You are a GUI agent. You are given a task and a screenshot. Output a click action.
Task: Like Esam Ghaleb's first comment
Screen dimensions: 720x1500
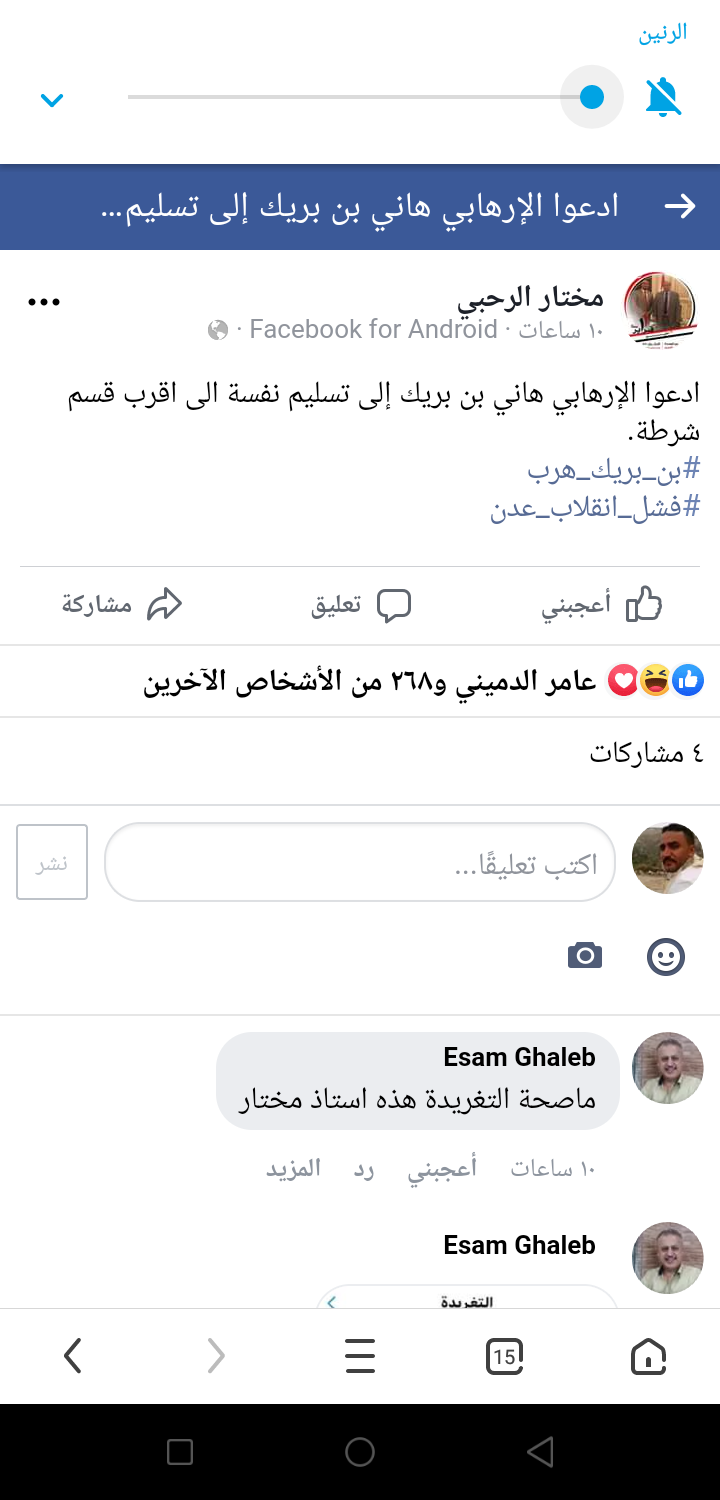point(441,1168)
